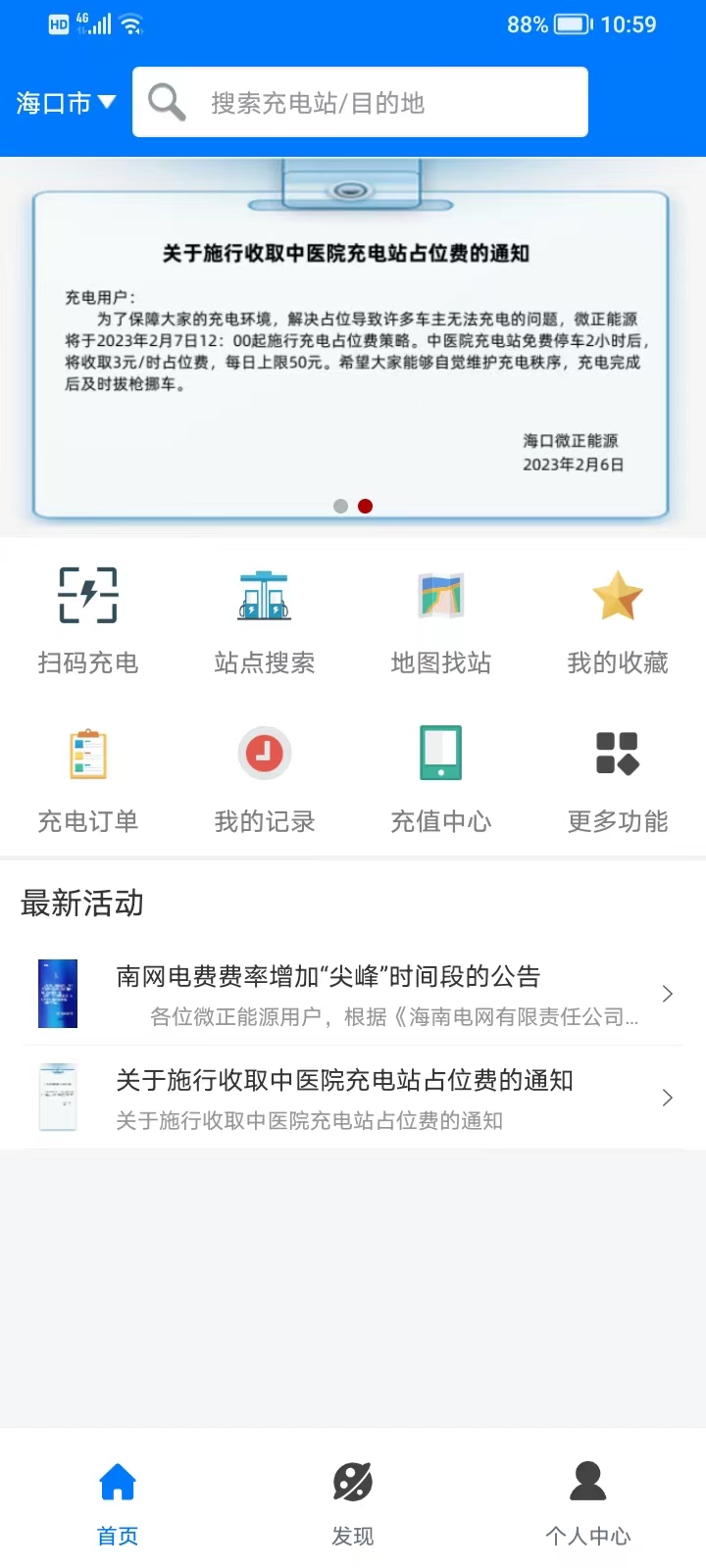The image size is (706, 1568).
Task: Switch to the 发现 discover tab
Action: click(351, 1499)
